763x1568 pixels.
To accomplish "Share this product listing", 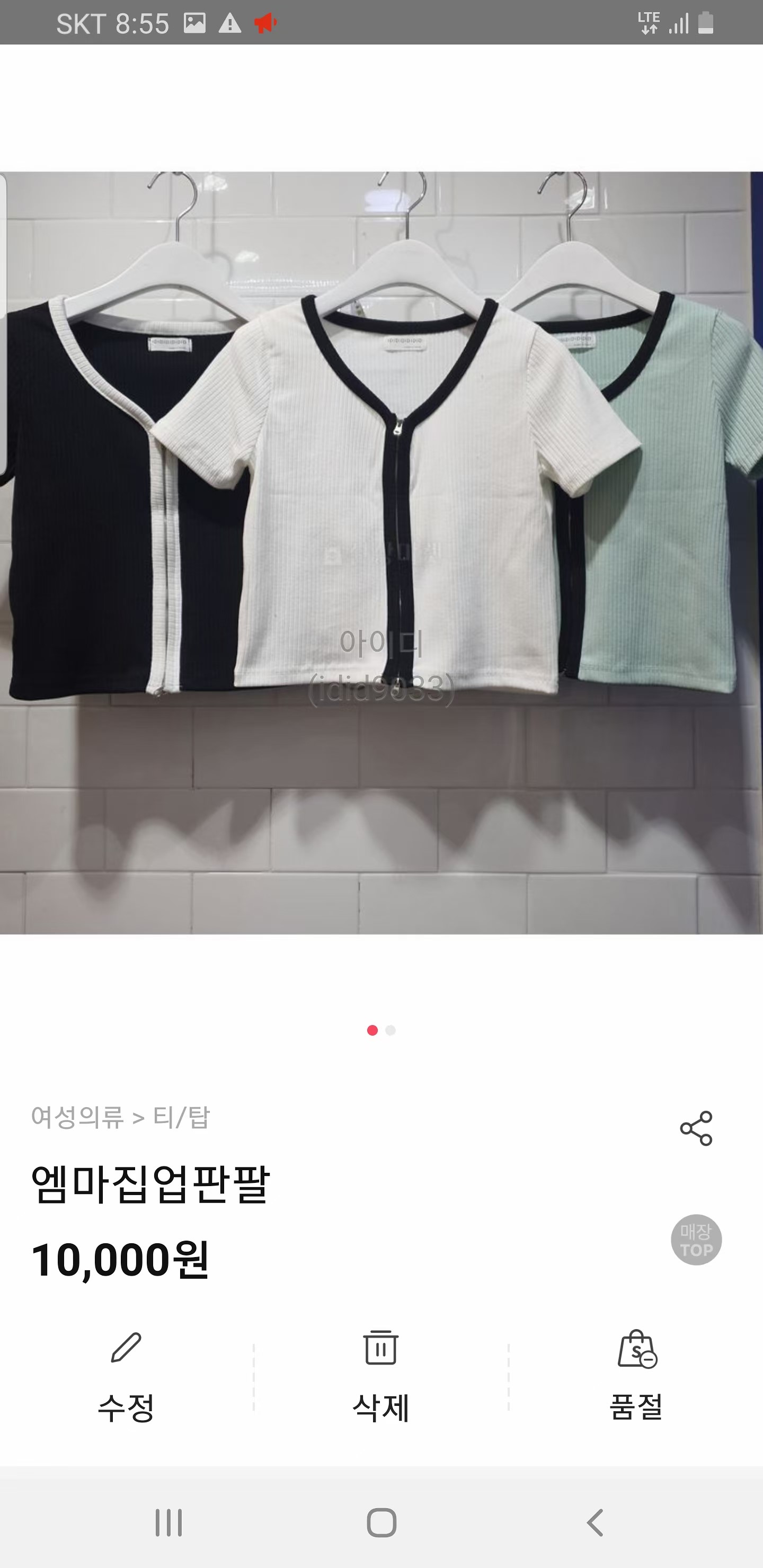I will pos(696,1128).
